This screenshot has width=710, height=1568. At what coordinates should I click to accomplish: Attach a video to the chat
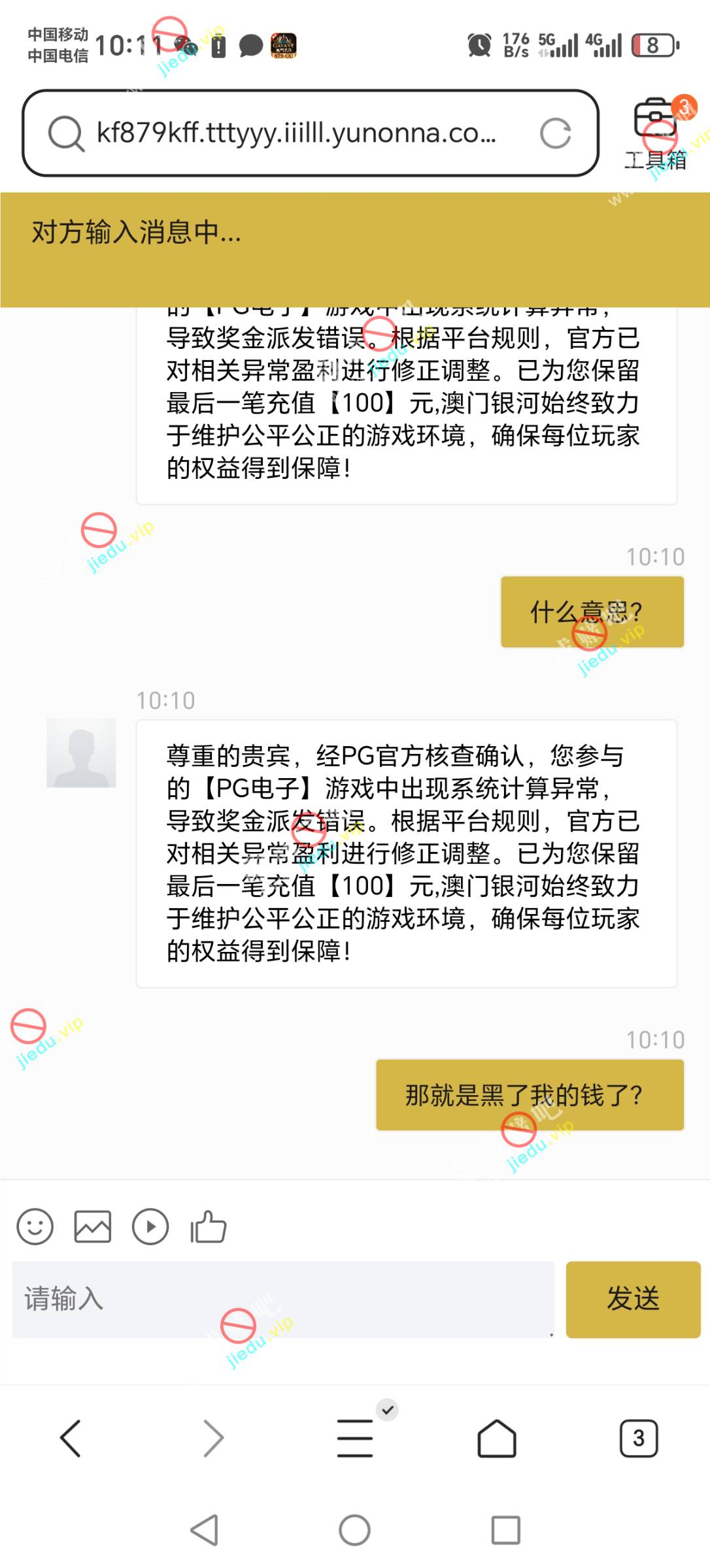point(150,1226)
